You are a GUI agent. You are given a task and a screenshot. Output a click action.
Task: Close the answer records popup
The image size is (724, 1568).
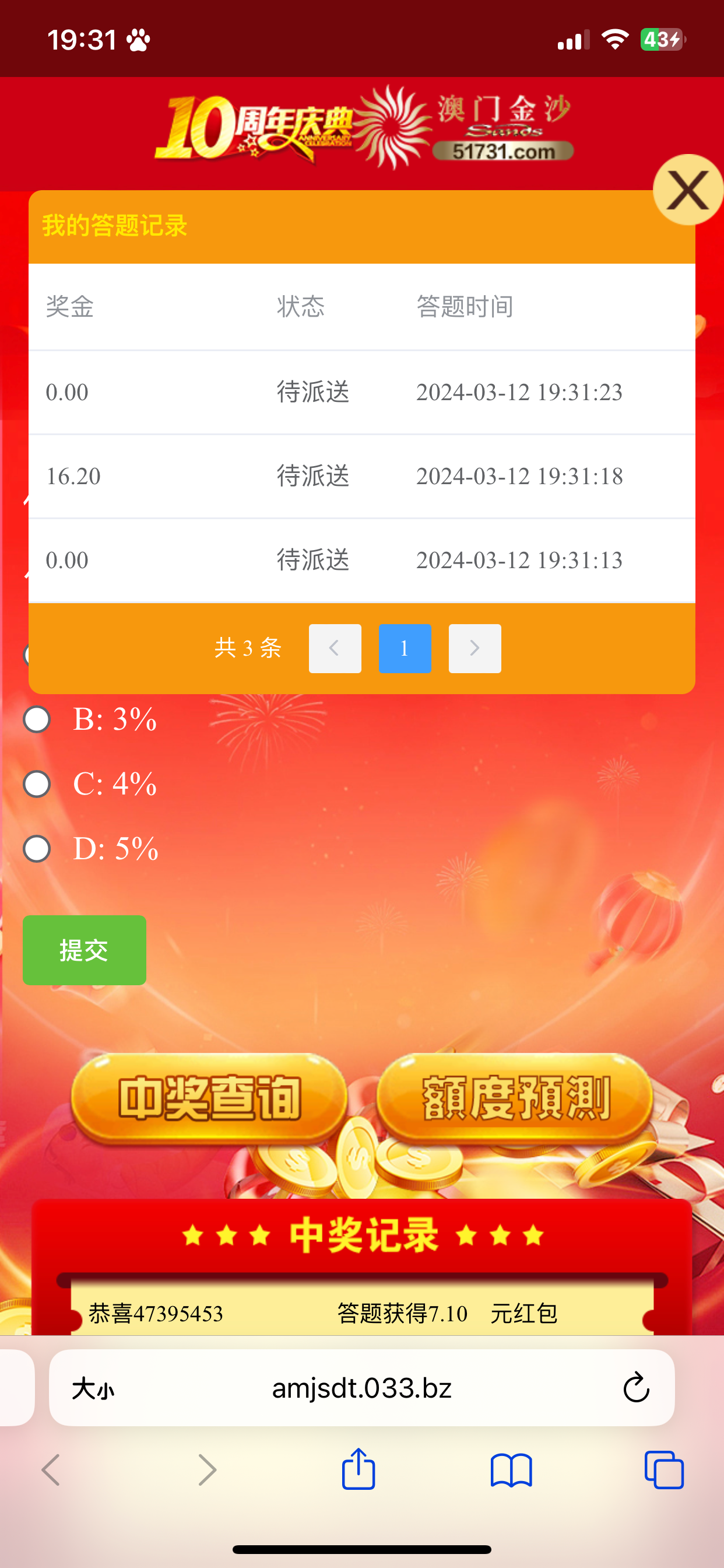687,190
